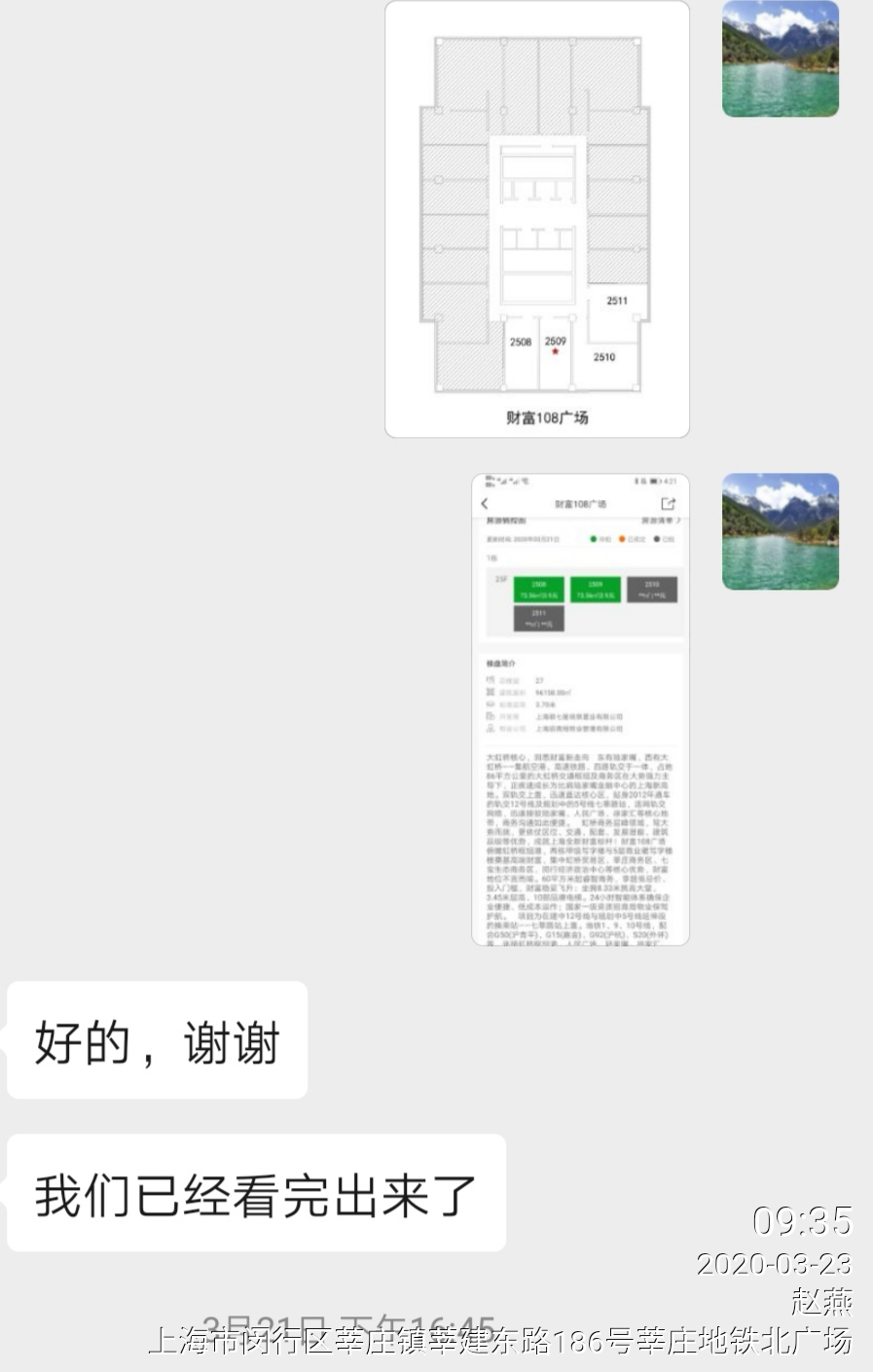This screenshot has height=1372, width=873.
Task: Tap the avatar beside the listing screenshot
Action: click(780, 531)
